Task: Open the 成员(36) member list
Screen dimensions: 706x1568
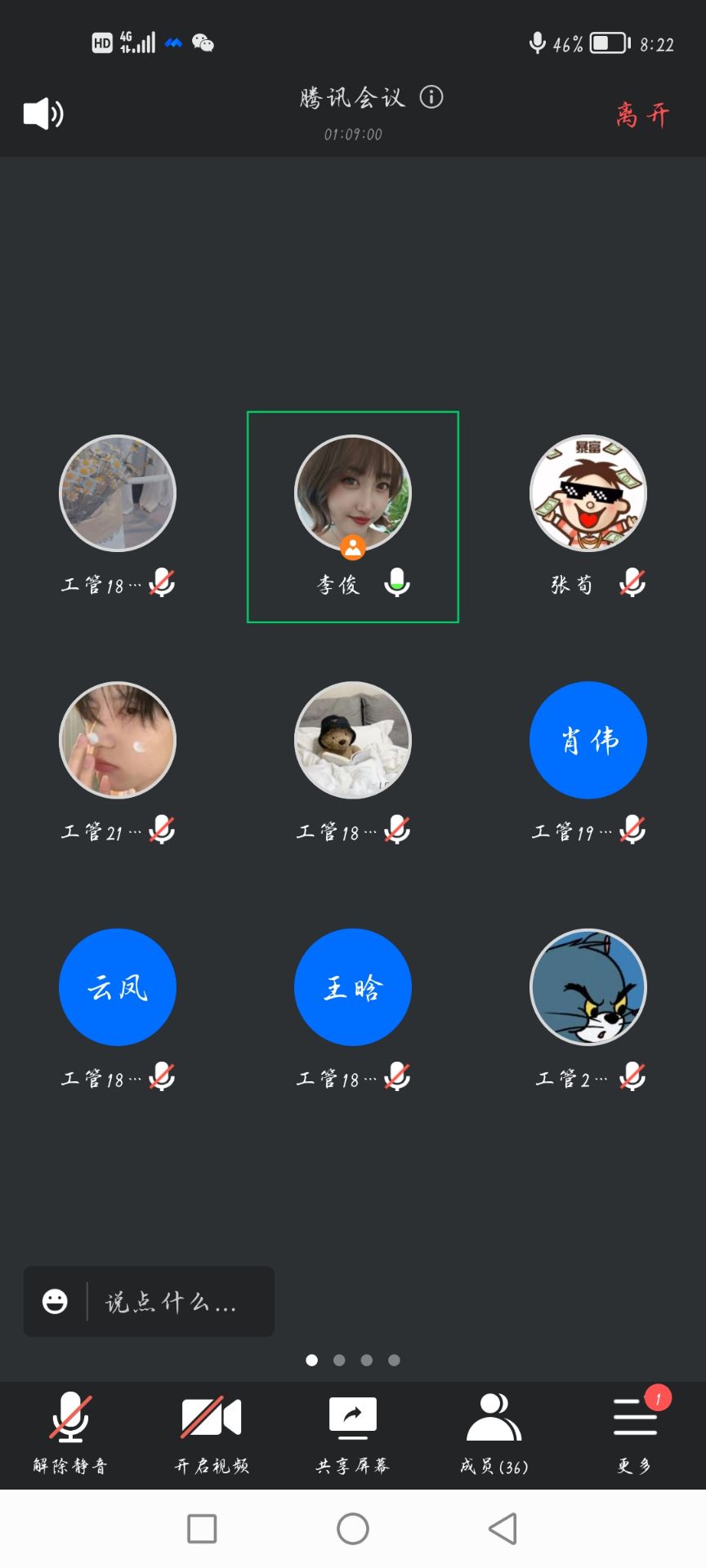Action: point(494,1433)
